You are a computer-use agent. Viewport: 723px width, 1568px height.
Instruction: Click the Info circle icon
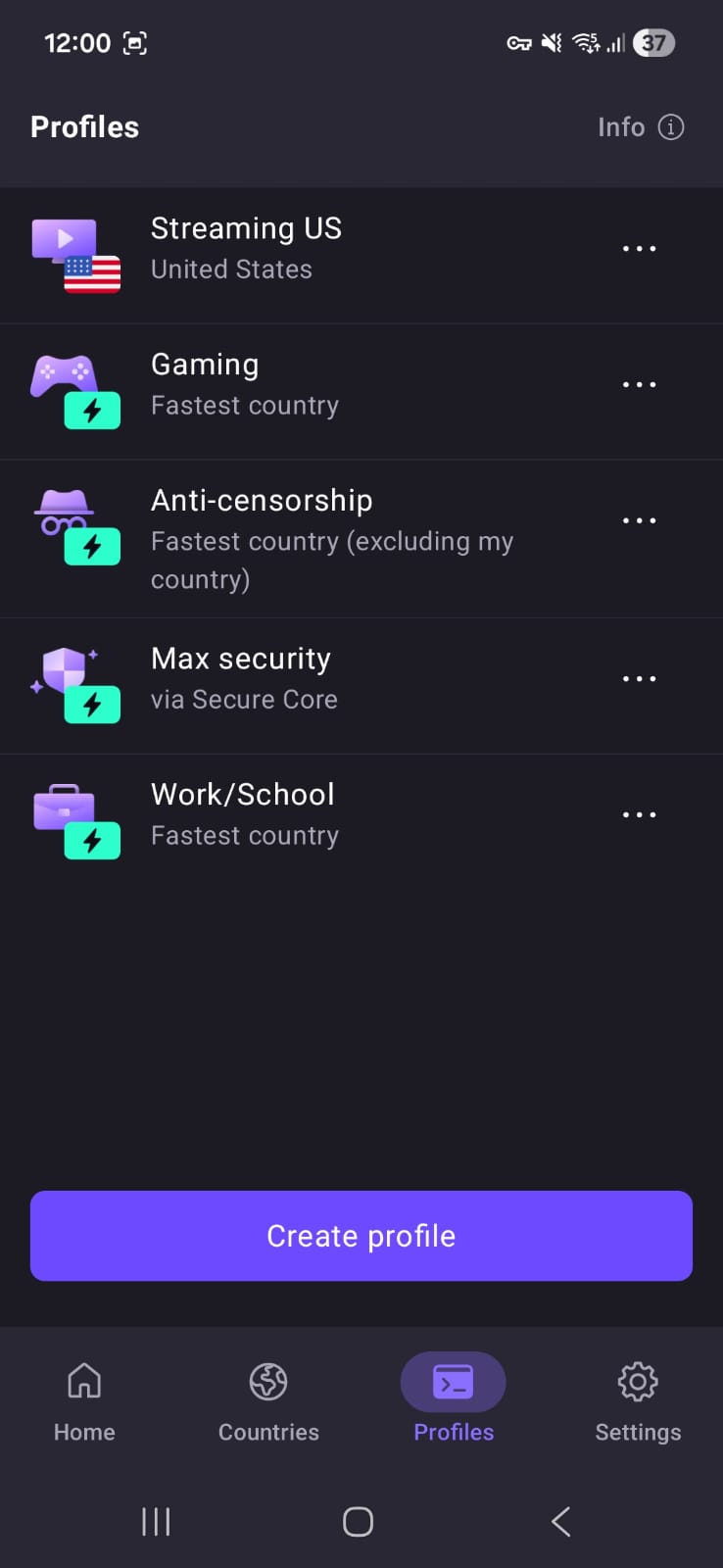[670, 126]
